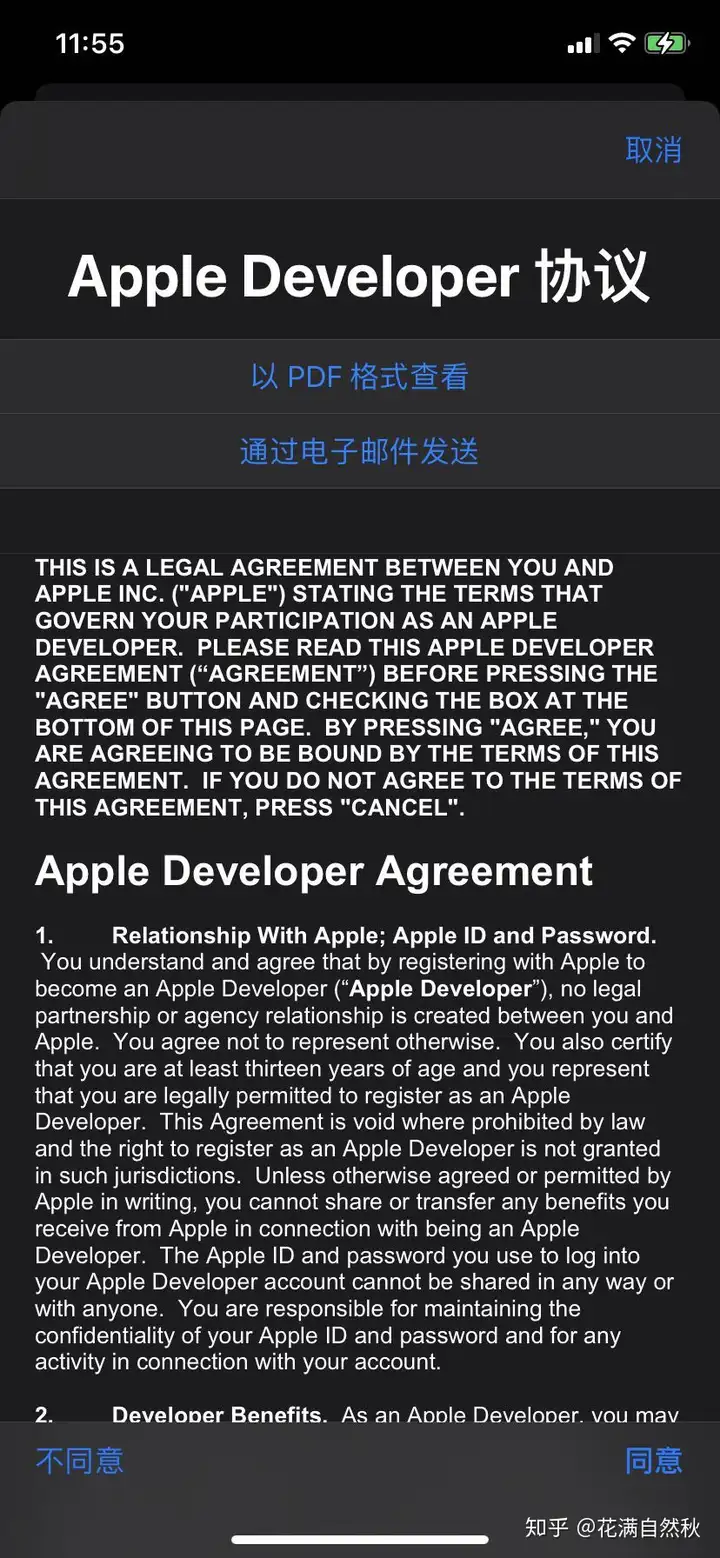Select 通过电子邮件发送

[359, 451]
